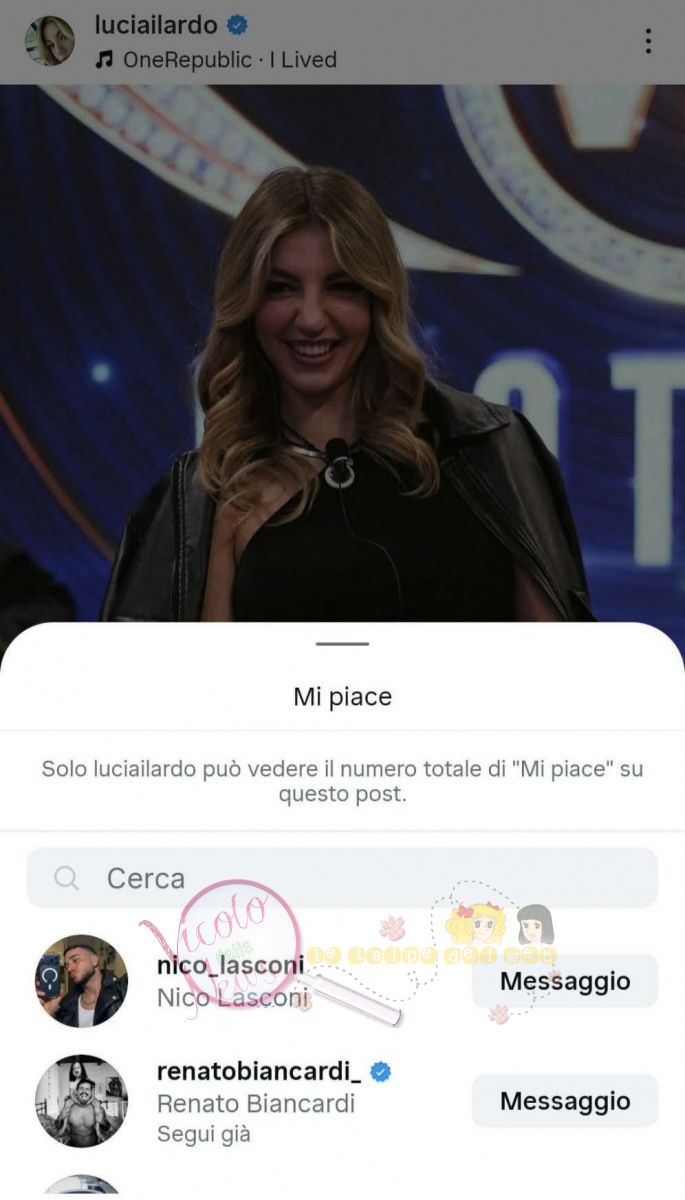685x1200 pixels.
Task: Message renatobiancardi_ with the Messaggio button
Action: pos(565,1101)
